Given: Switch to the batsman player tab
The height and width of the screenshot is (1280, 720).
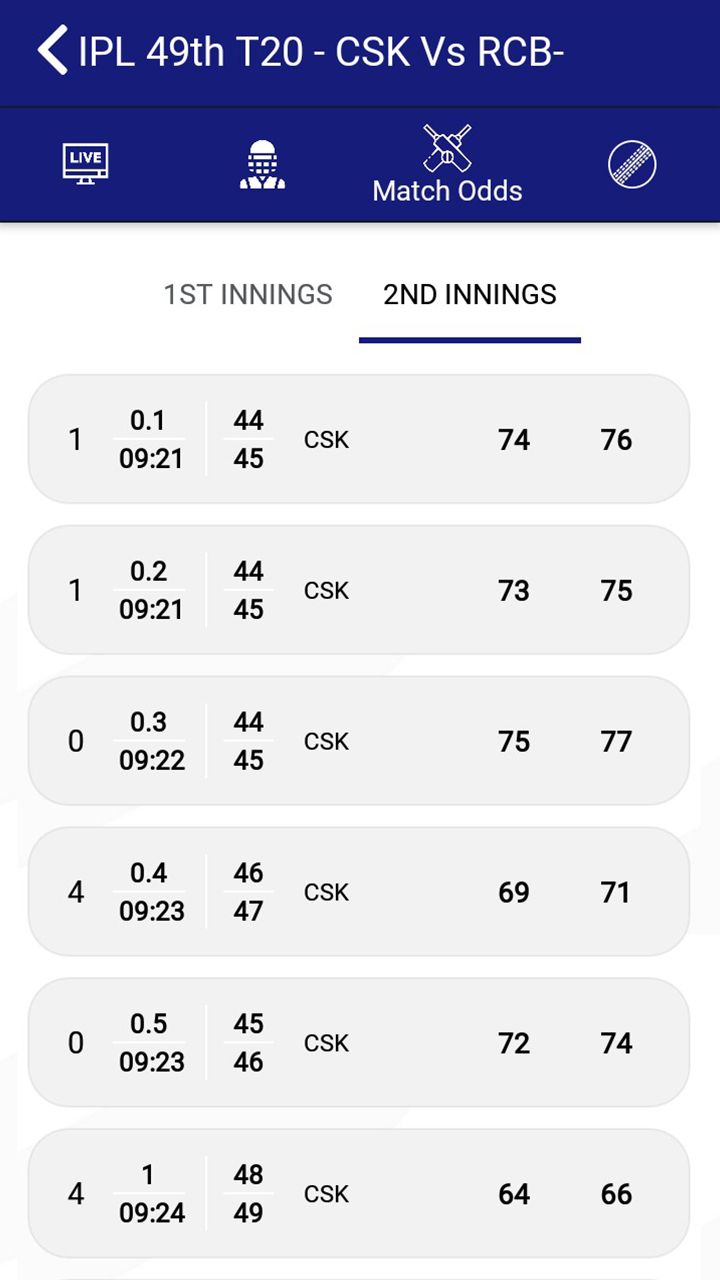Looking at the screenshot, I should [262, 165].
